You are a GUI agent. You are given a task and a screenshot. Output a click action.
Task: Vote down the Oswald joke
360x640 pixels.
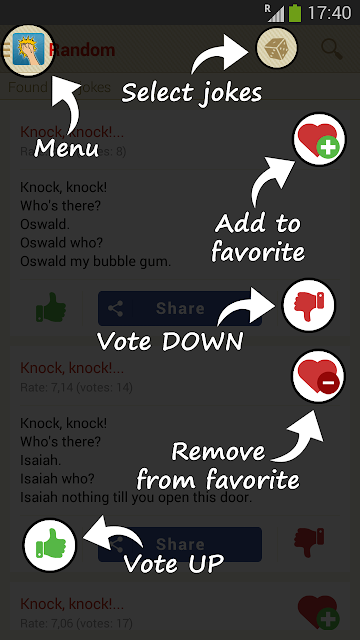(309, 305)
